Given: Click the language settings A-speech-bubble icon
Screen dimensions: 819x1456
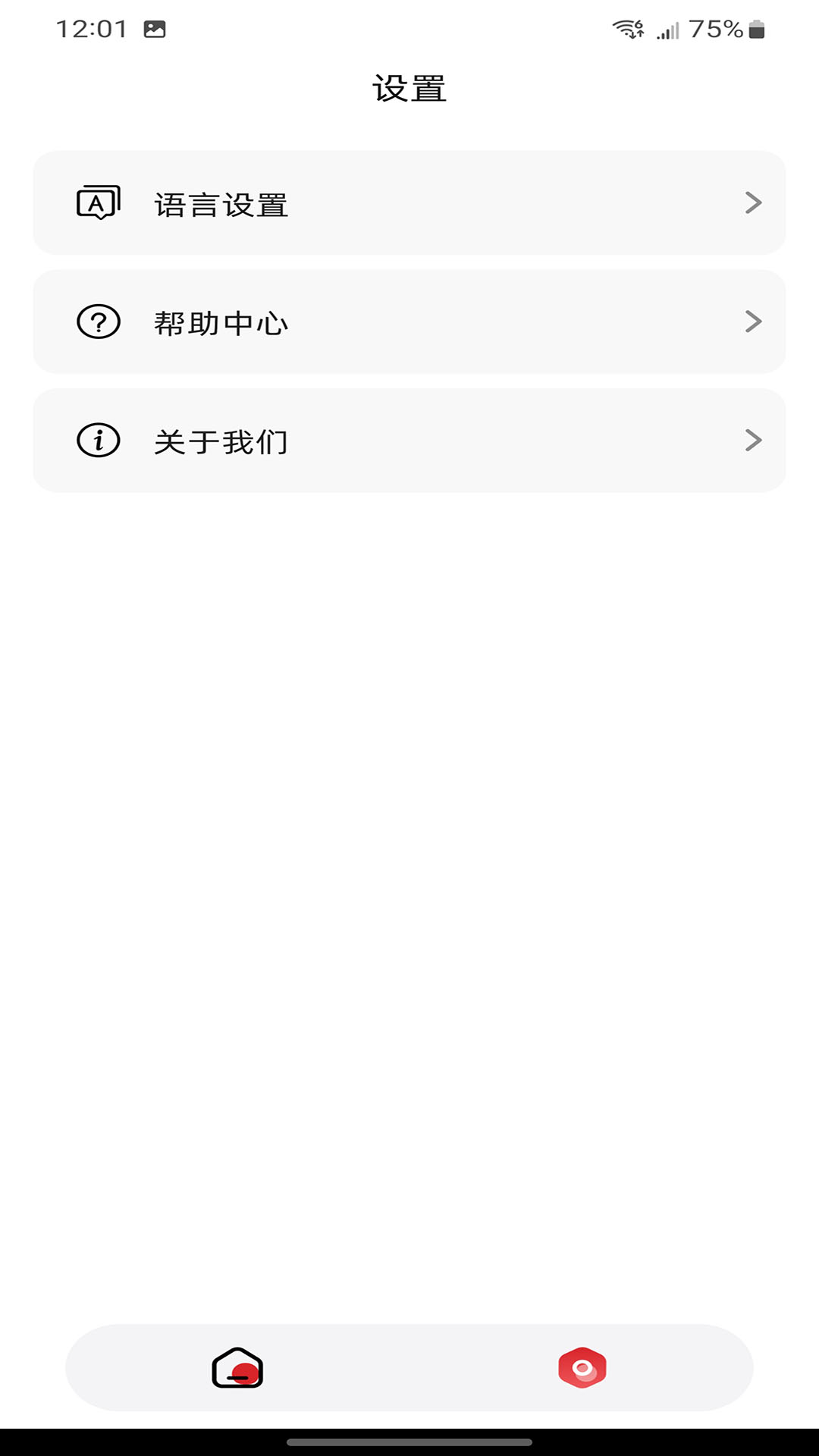Looking at the screenshot, I should coord(98,202).
